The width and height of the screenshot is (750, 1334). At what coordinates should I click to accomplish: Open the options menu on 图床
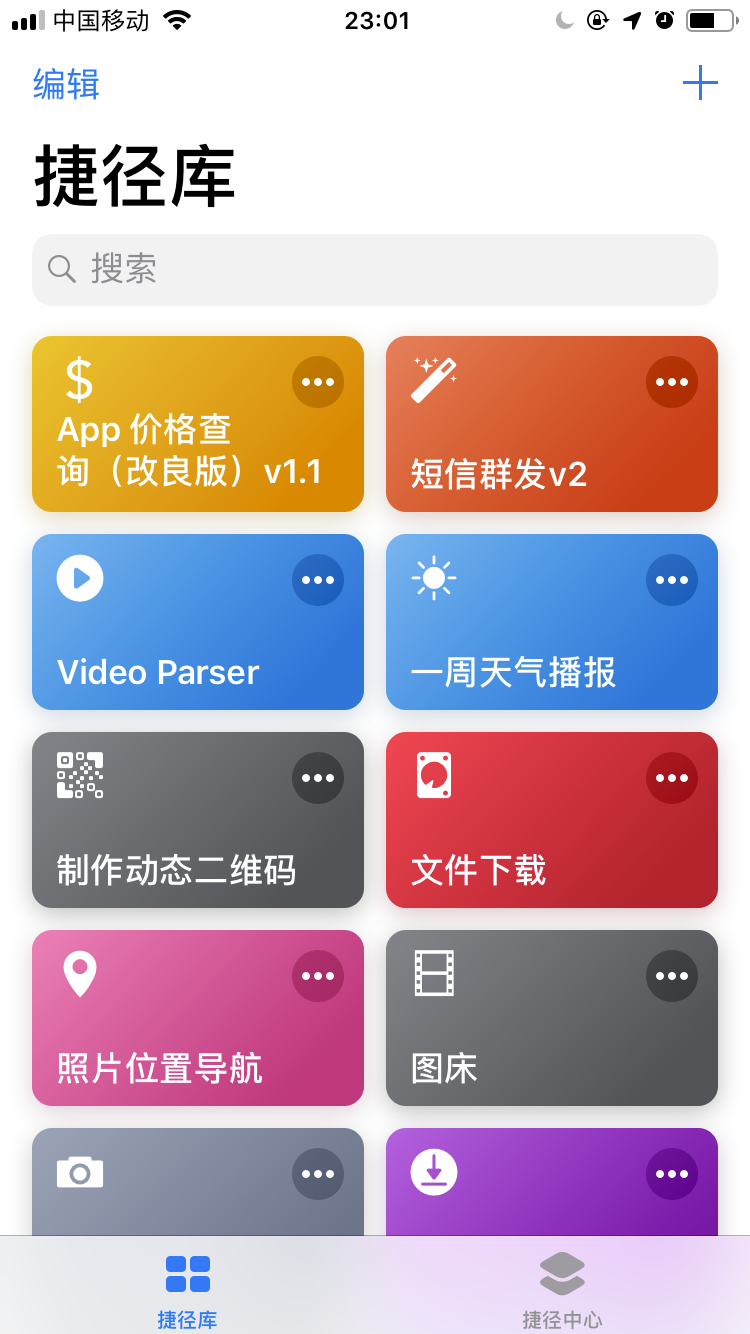coord(671,976)
